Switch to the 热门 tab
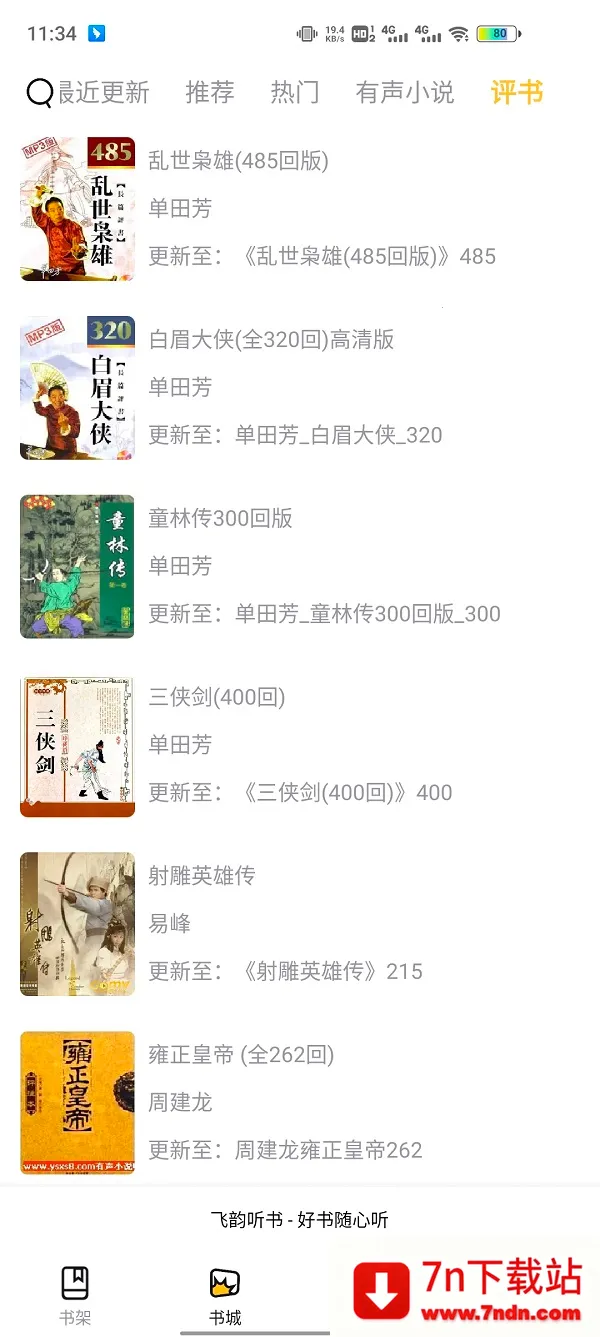Viewport: 600px width, 1337px height. click(x=295, y=93)
